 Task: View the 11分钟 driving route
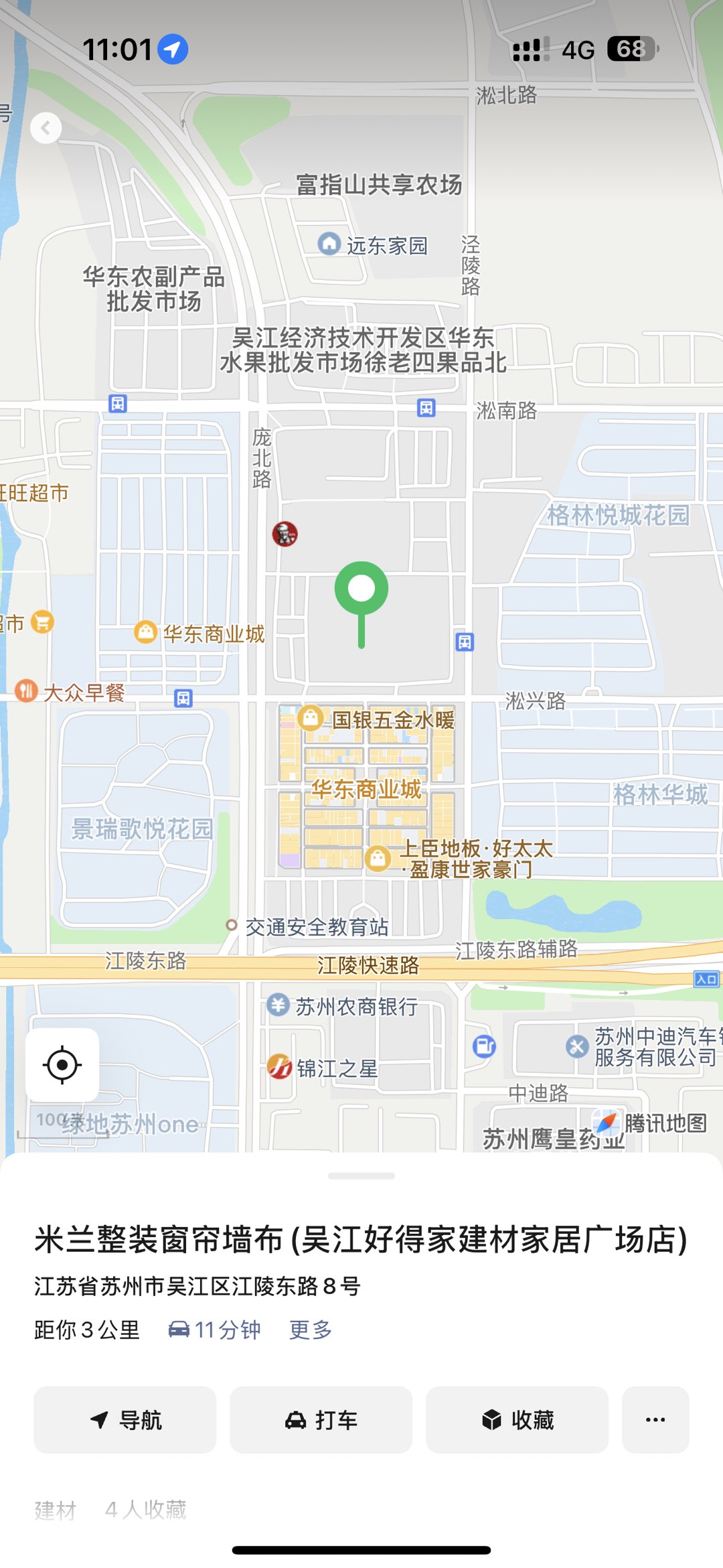pyautogui.click(x=214, y=1330)
